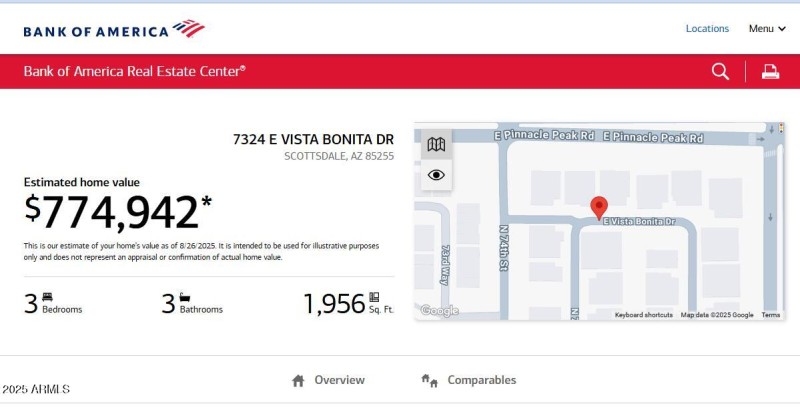Open the search magnifier icon
The height and width of the screenshot is (408, 800).
point(720,71)
